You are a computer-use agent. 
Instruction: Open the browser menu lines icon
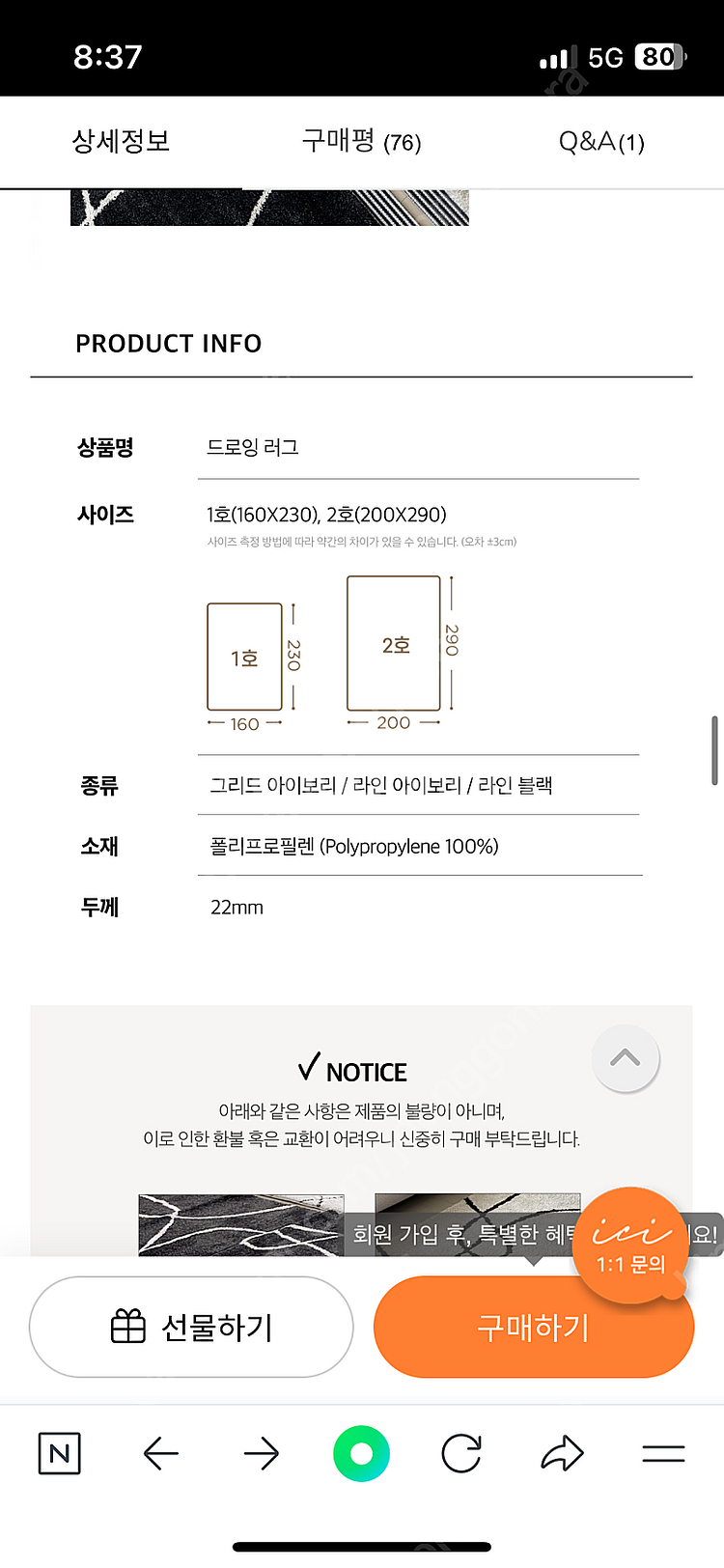pos(663,1453)
